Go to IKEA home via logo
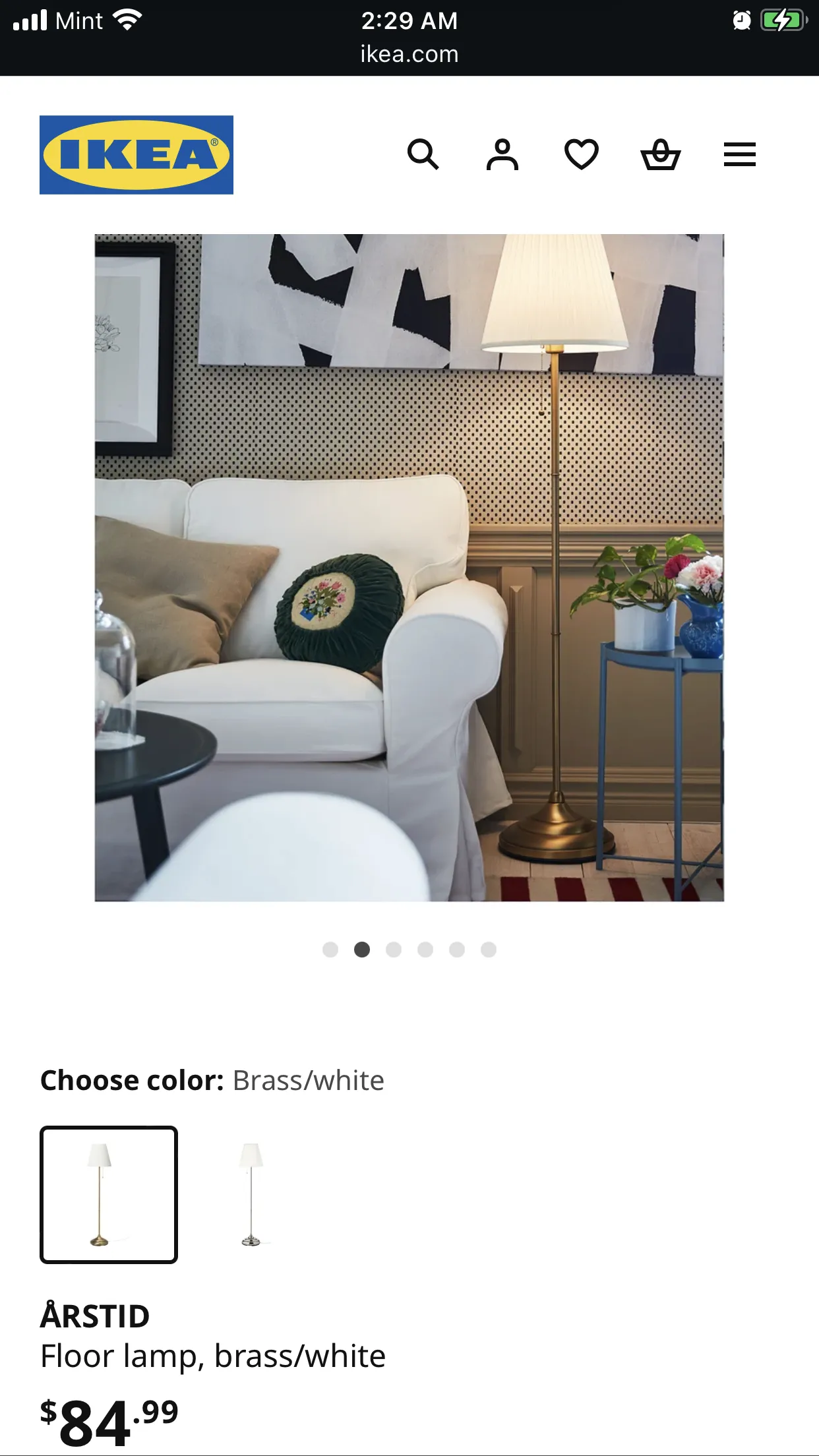Viewport: 819px width, 1456px height. click(x=136, y=155)
